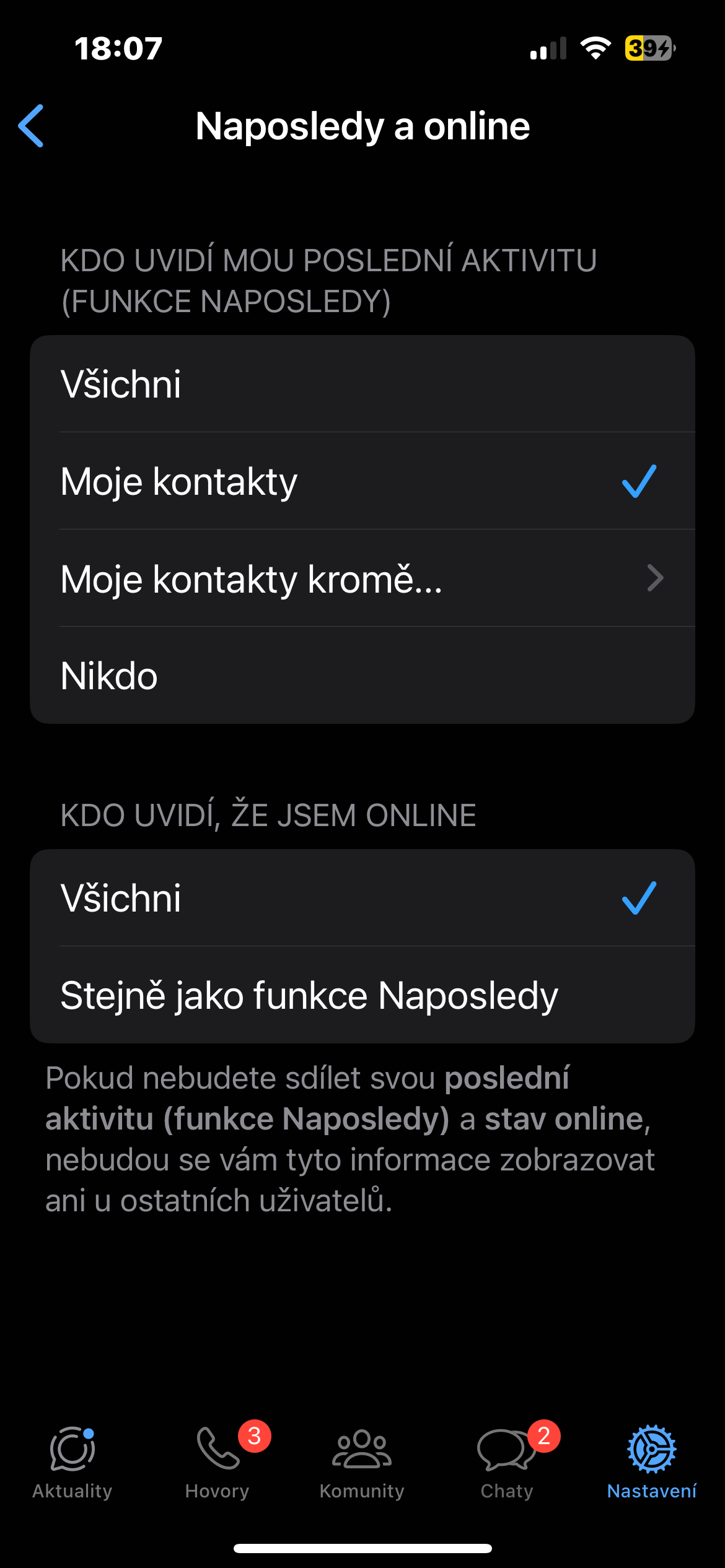Select Všichni for online status visibility
The width and height of the screenshot is (725, 1568).
pos(362,898)
